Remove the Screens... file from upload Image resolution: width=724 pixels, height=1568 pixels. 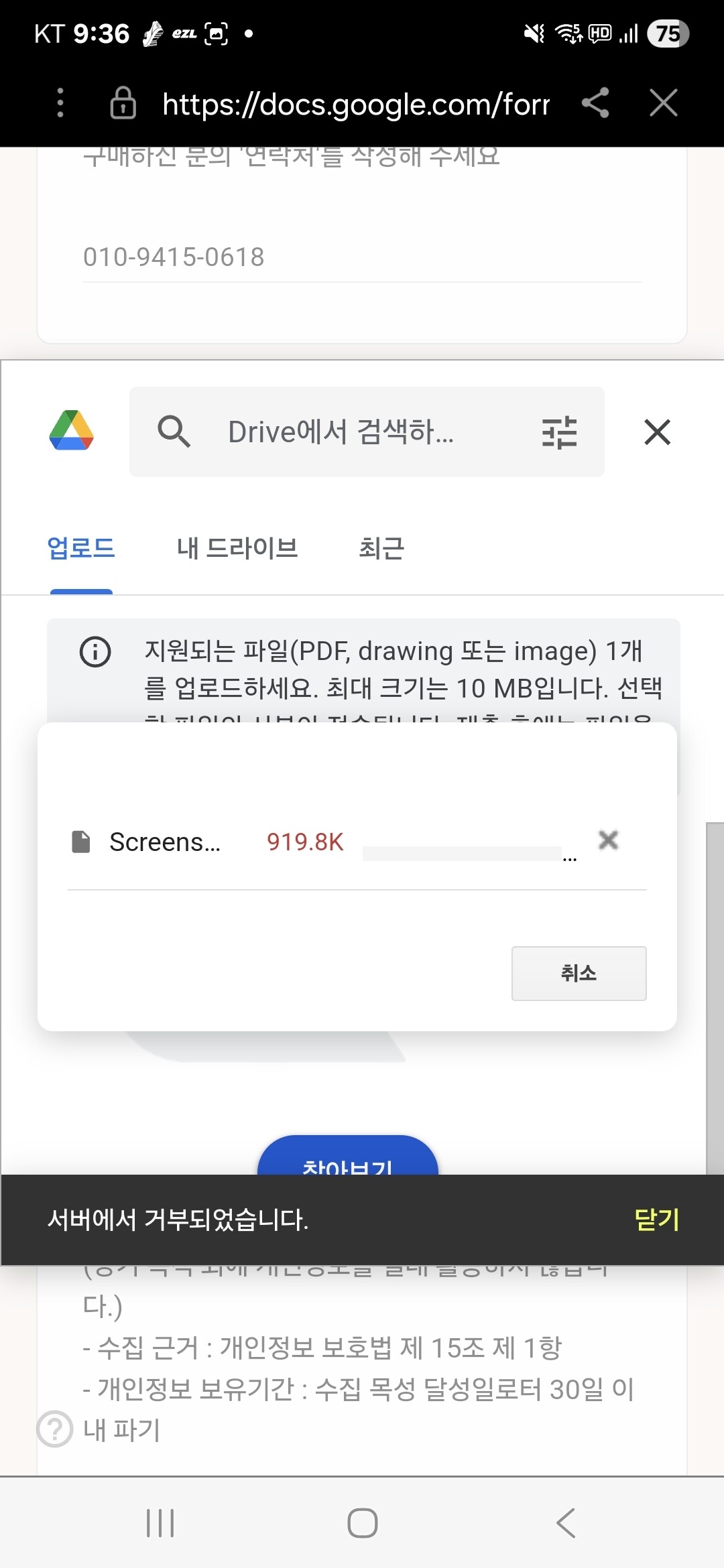[x=608, y=840]
